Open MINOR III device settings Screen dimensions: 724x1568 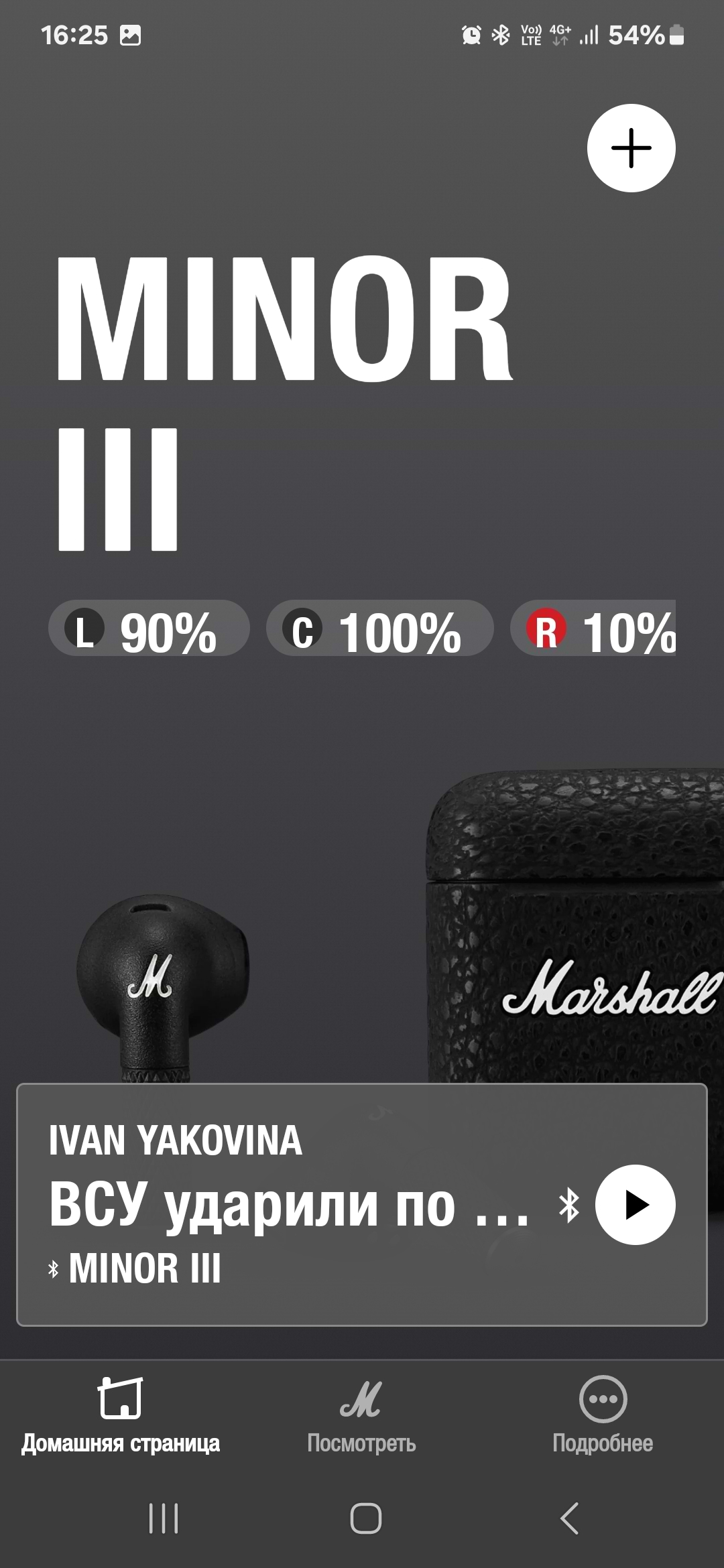pyautogui.click(x=282, y=402)
